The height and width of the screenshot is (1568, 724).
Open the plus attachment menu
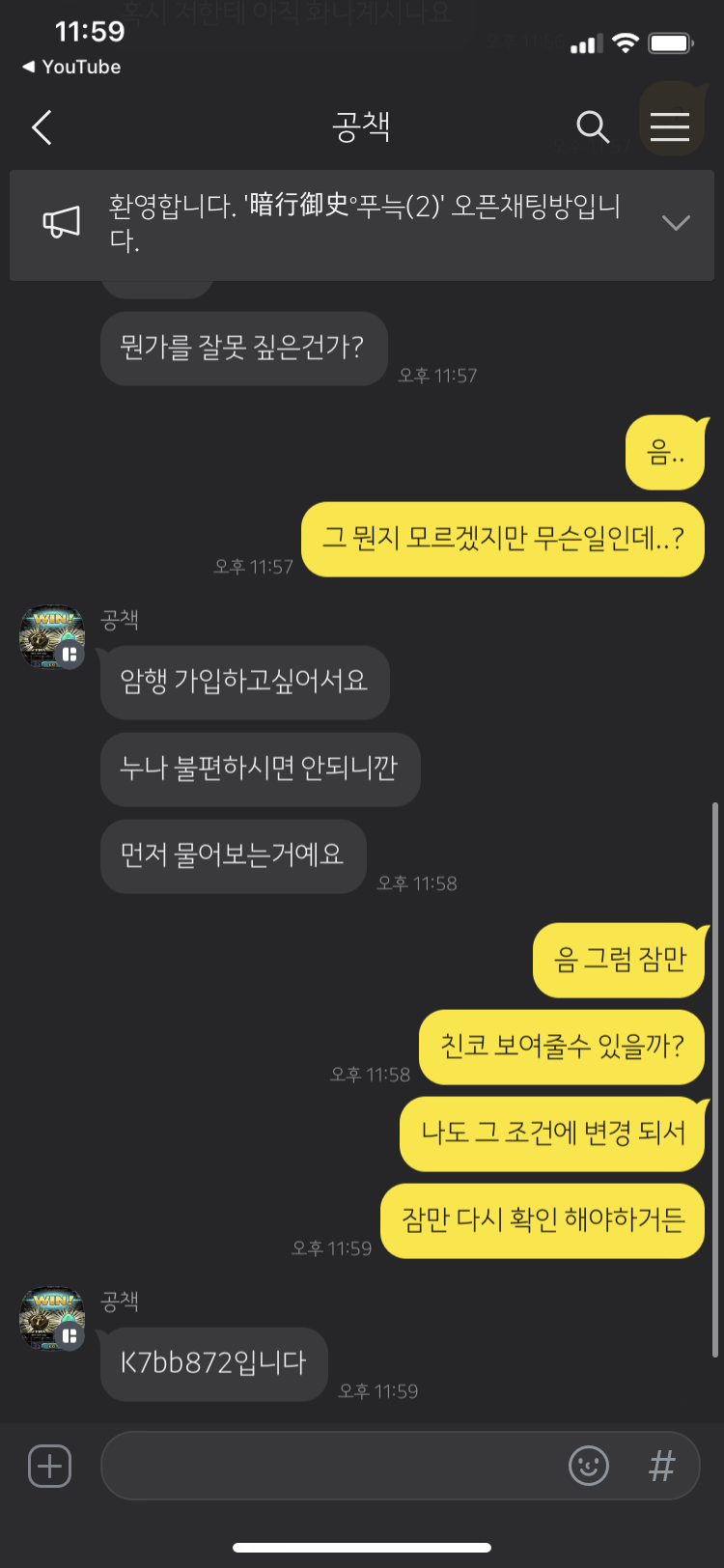pos(49,1466)
